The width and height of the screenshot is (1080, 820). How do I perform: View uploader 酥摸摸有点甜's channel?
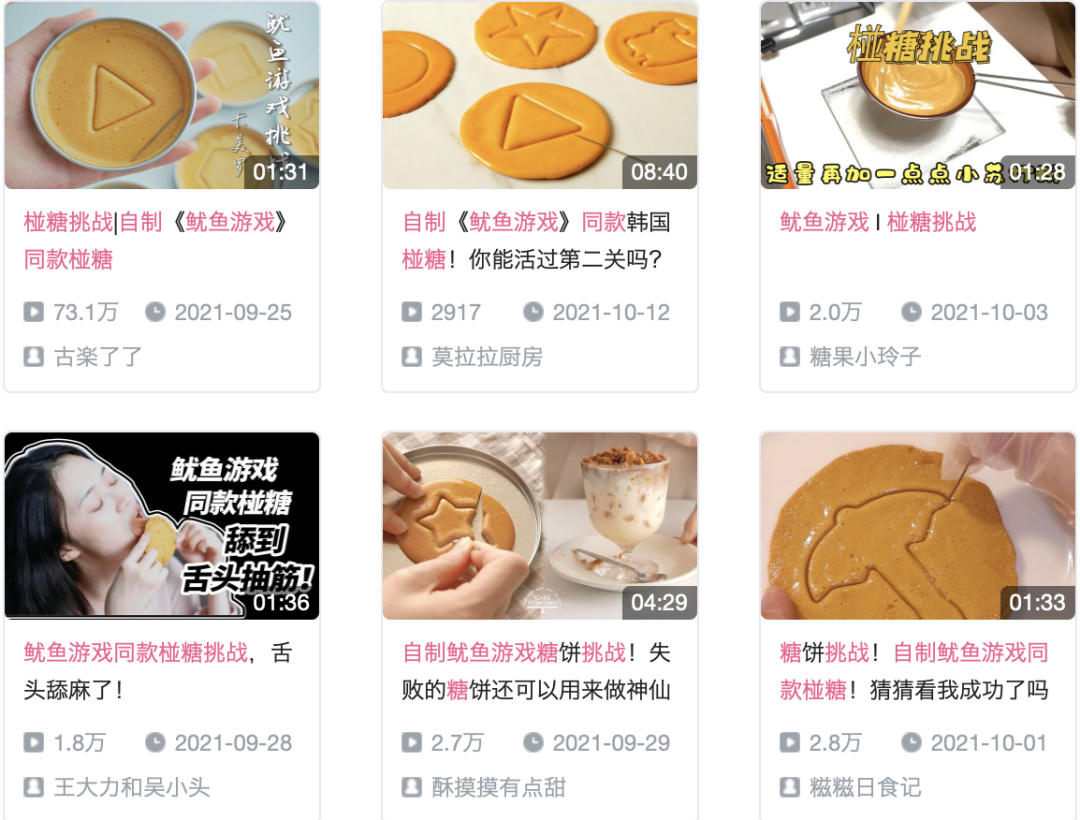pyautogui.click(x=498, y=788)
